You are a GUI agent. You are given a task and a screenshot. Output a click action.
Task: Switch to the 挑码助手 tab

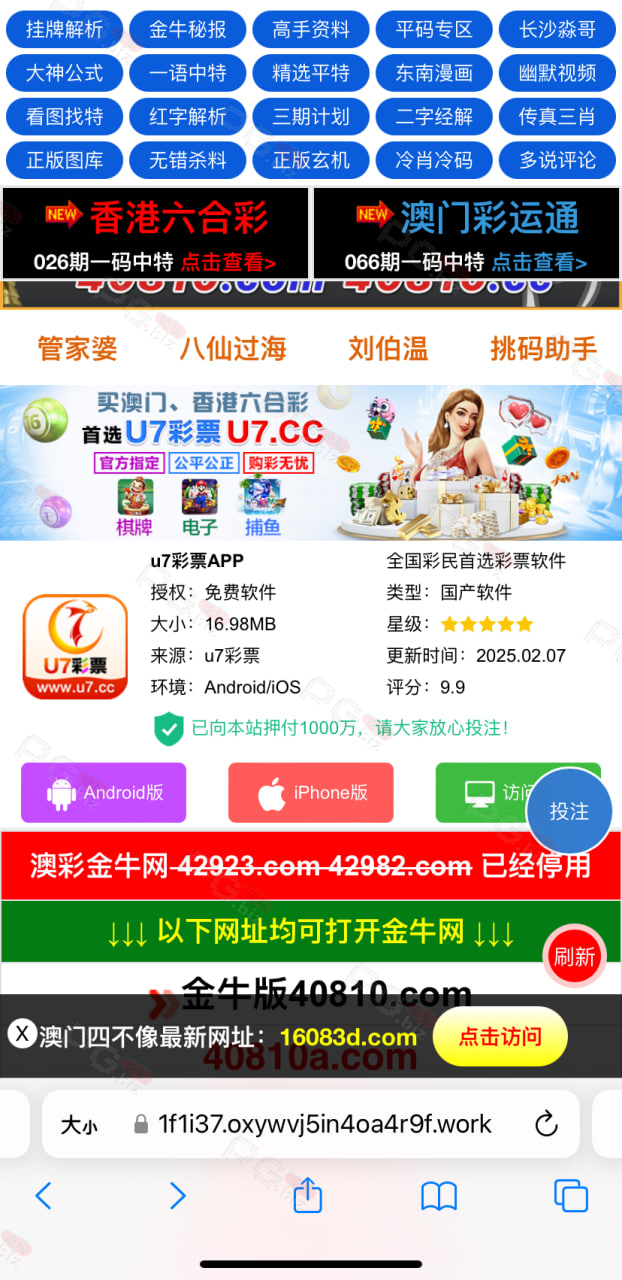click(543, 348)
